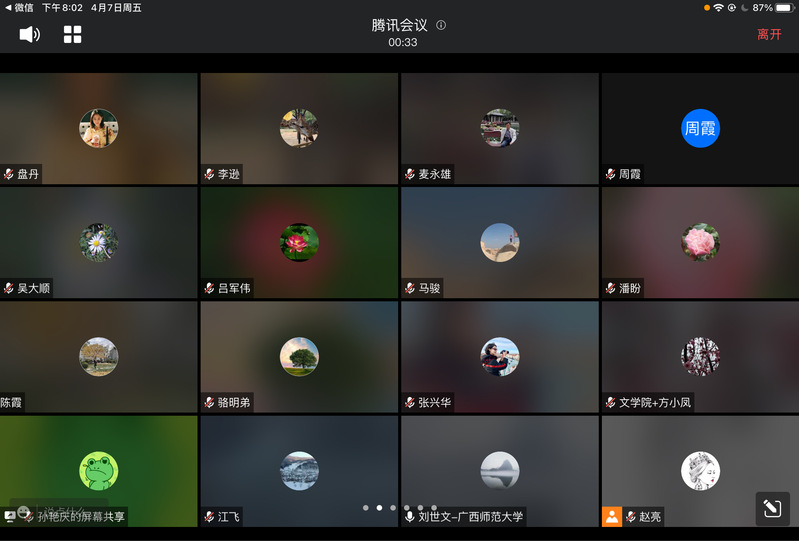Open meeting info next to 腾讯会议

441,25
